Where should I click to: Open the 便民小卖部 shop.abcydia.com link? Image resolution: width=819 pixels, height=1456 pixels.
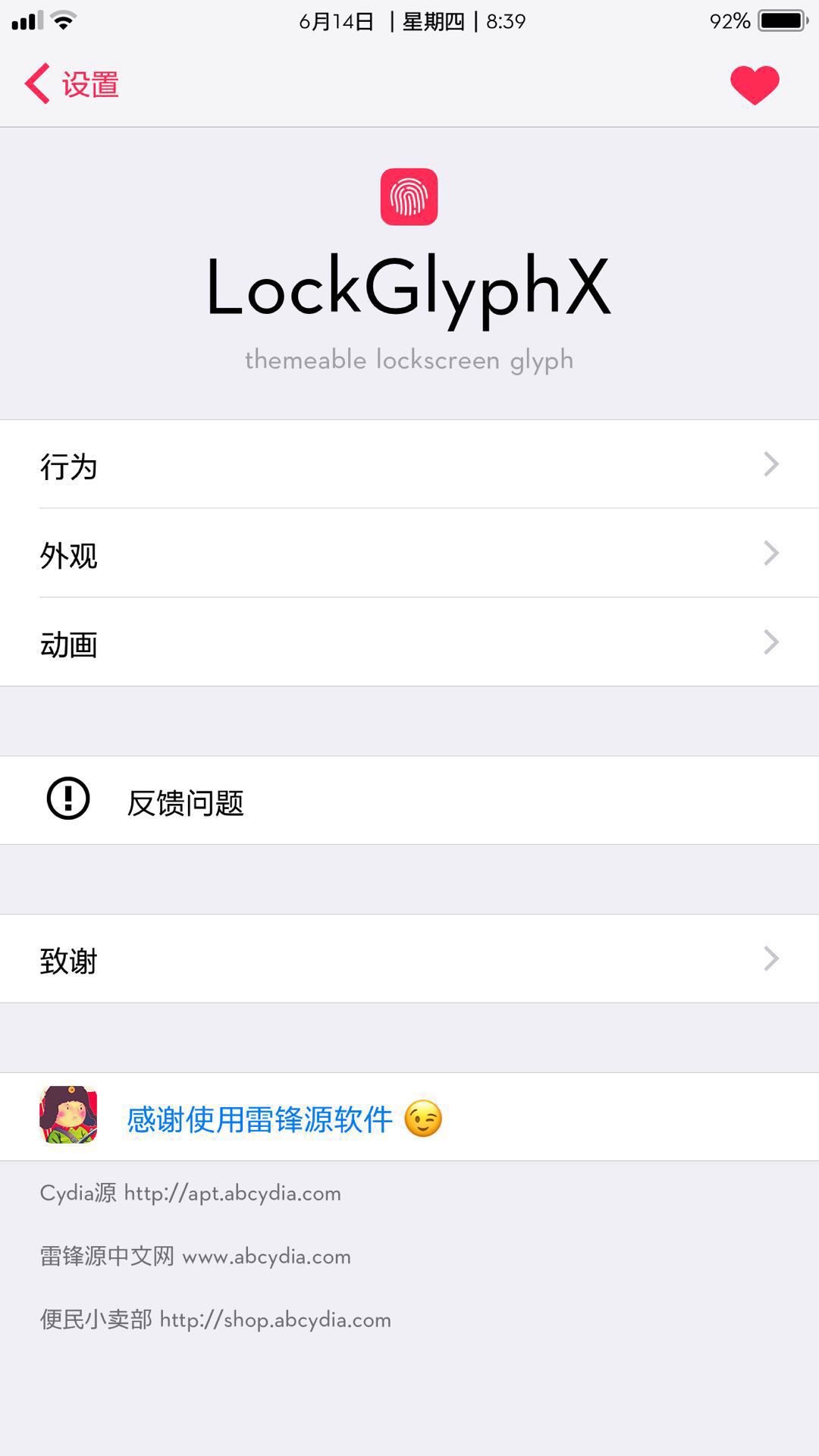tap(215, 1318)
